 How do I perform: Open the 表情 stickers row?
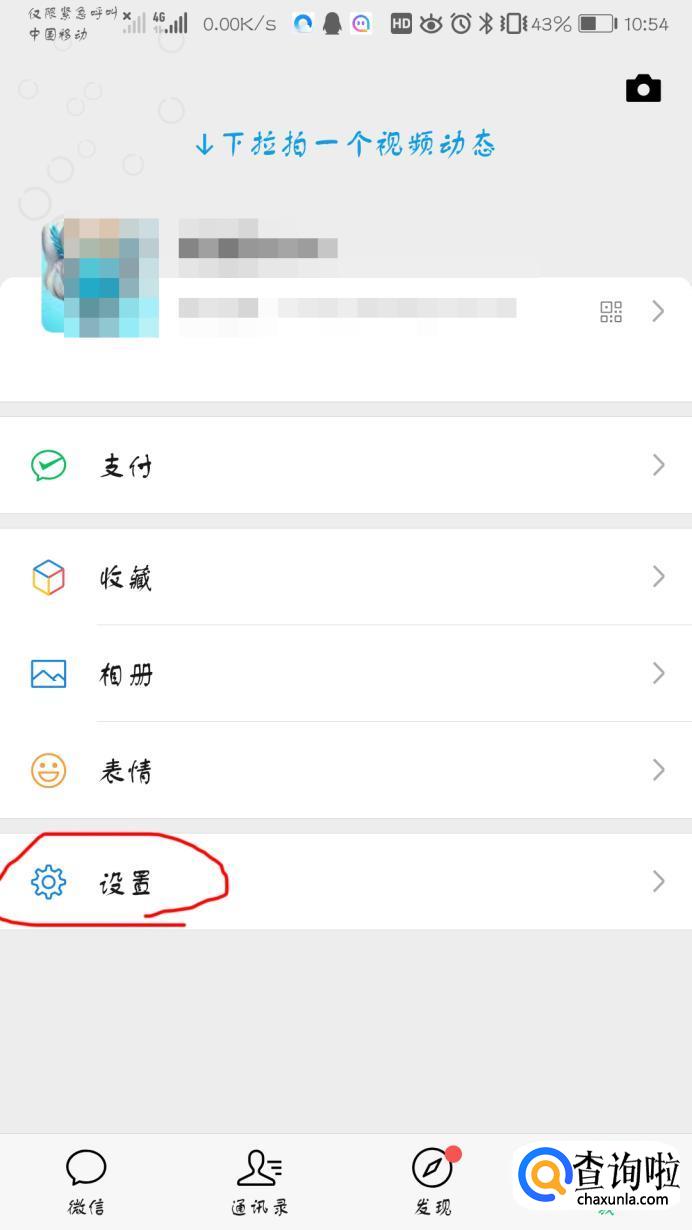coord(345,770)
